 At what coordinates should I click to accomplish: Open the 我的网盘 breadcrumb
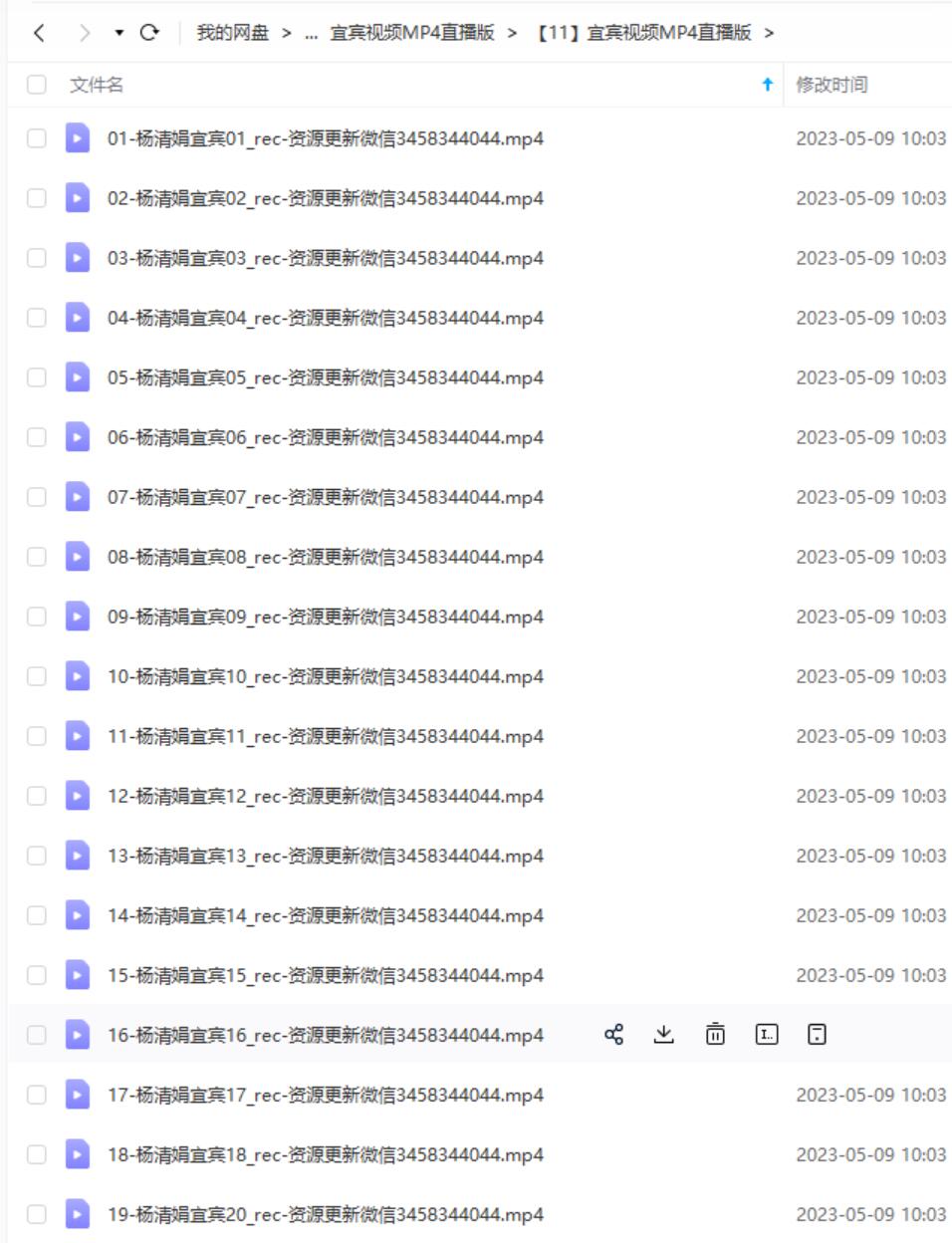click(232, 33)
